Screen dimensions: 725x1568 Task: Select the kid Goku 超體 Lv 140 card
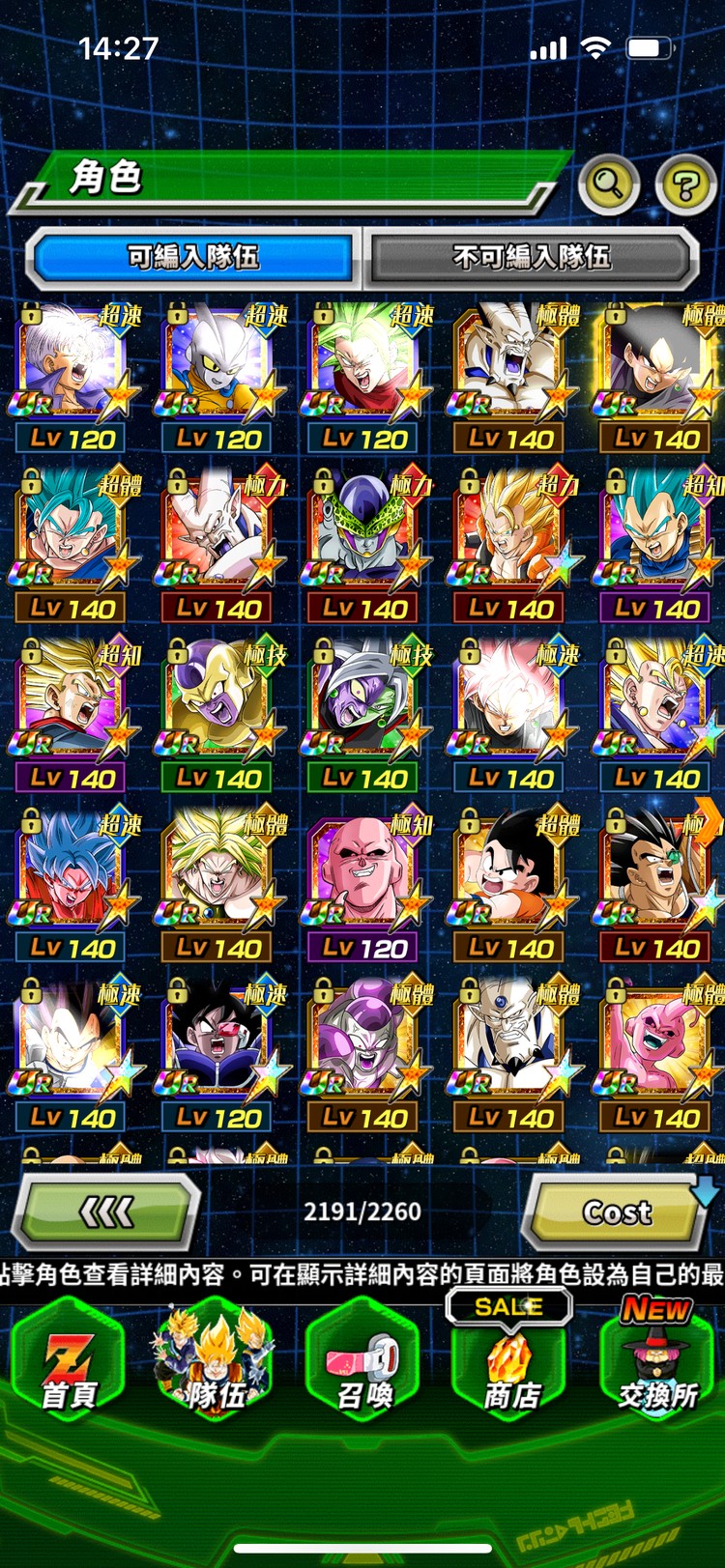(510, 882)
